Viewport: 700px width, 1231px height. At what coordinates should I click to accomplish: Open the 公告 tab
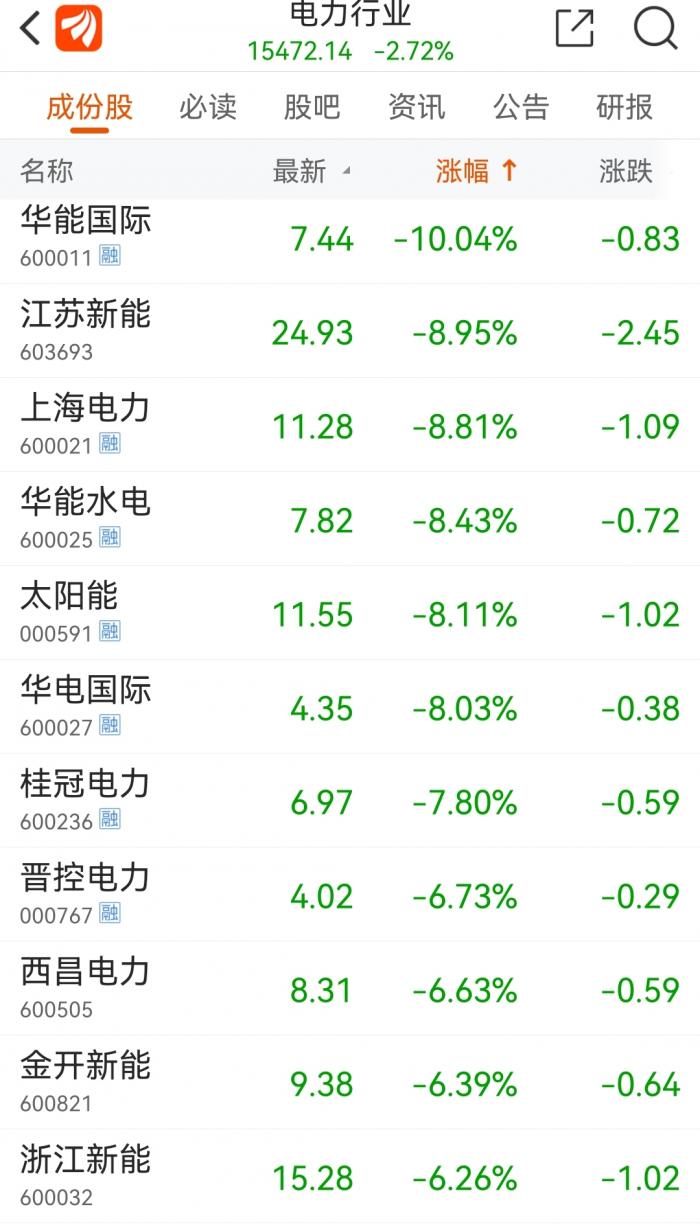pos(521,107)
